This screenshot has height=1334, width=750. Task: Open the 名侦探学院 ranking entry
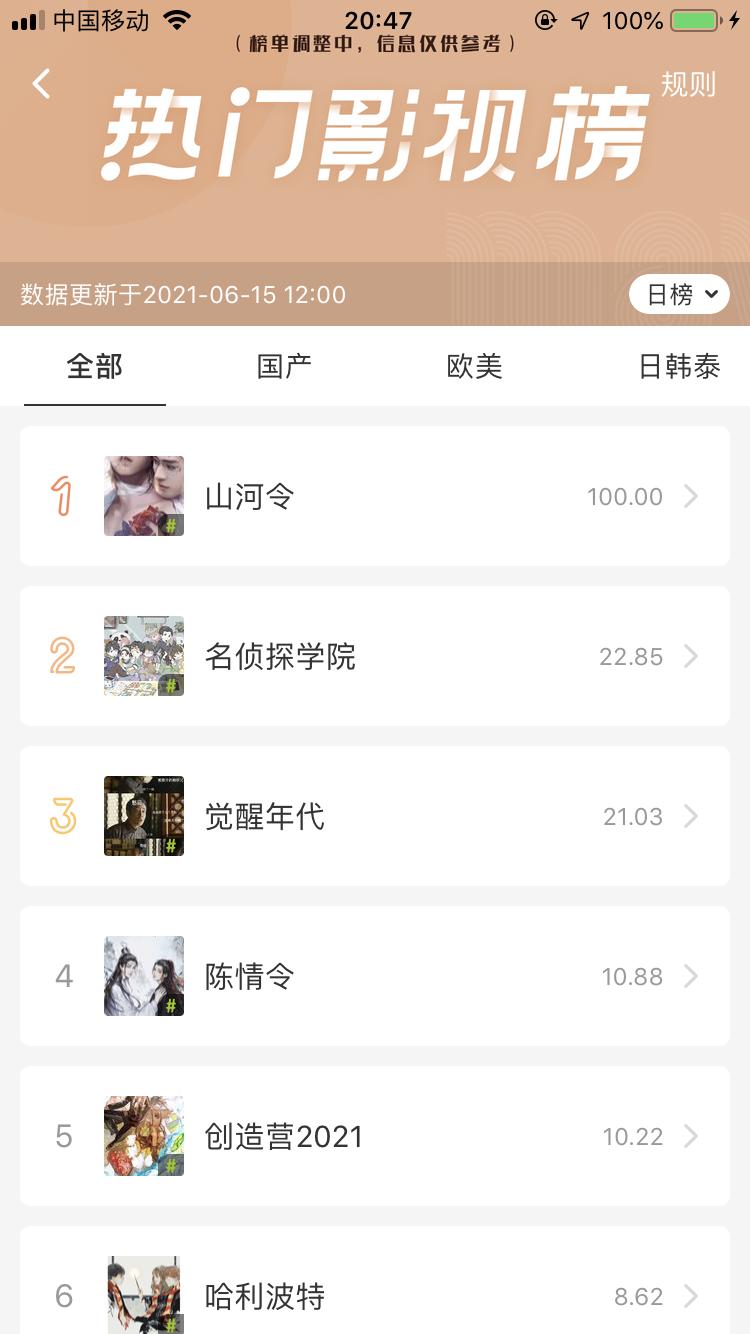tap(375, 656)
